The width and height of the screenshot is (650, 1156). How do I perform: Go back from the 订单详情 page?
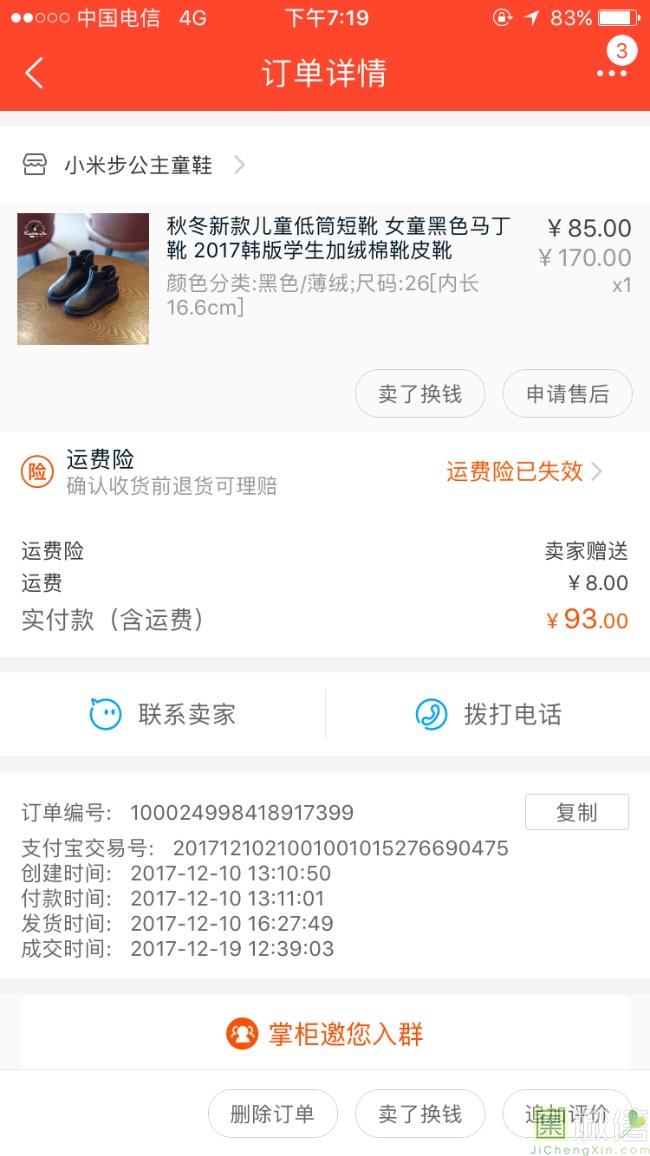pos(35,73)
